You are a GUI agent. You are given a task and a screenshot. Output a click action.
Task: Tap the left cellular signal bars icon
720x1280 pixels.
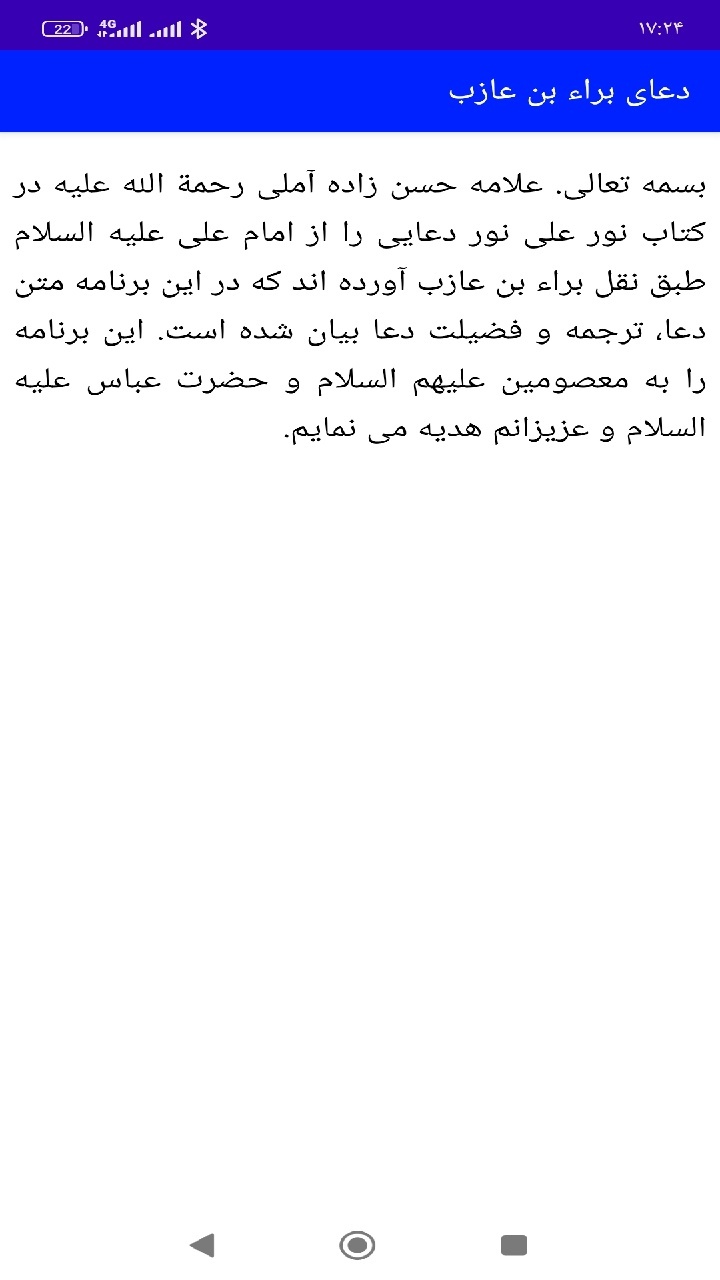131,28
